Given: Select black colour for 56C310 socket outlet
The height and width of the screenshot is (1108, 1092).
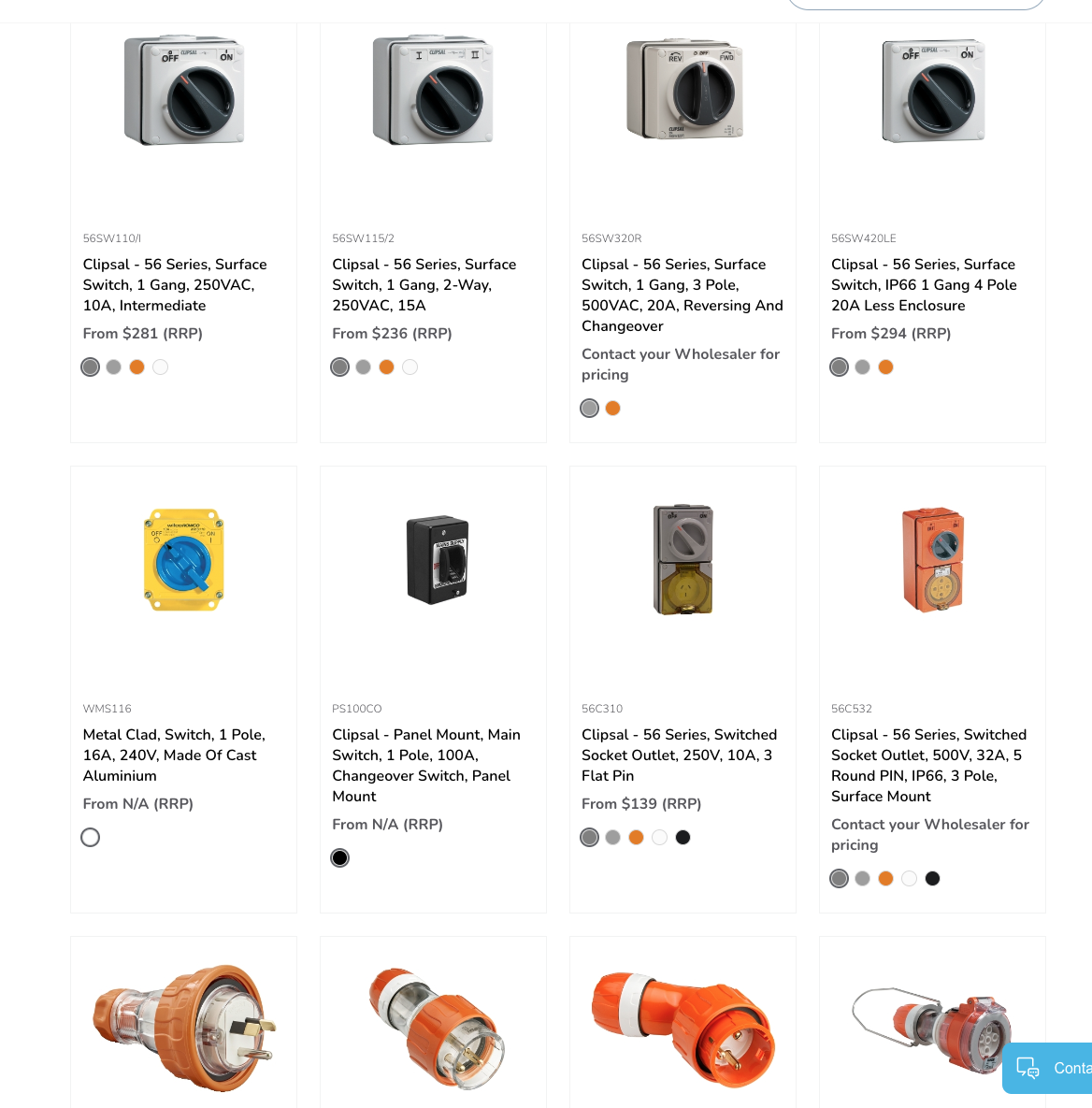Looking at the screenshot, I should point(682,838).
